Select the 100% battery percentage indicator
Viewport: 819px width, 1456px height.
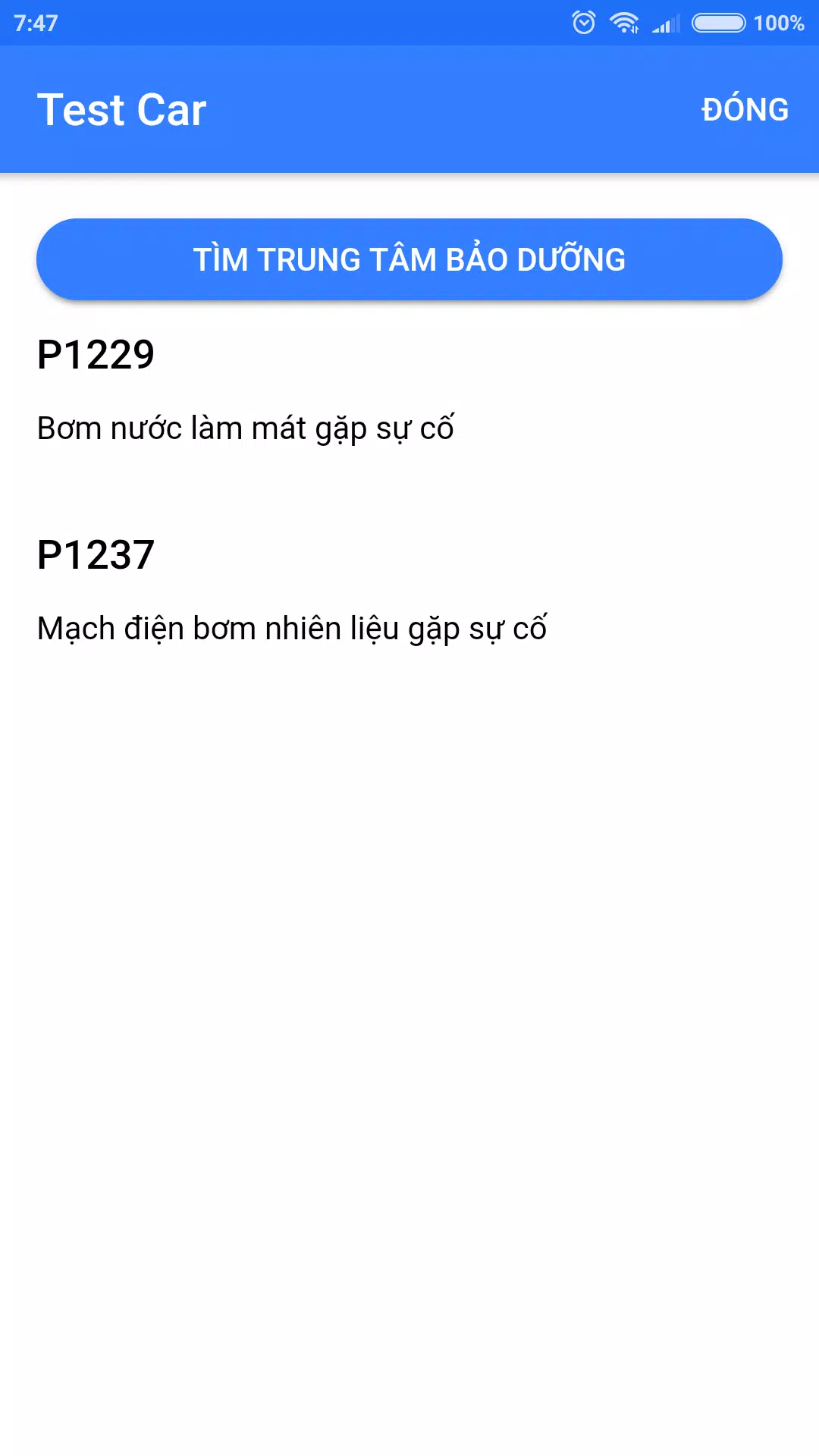780,23
